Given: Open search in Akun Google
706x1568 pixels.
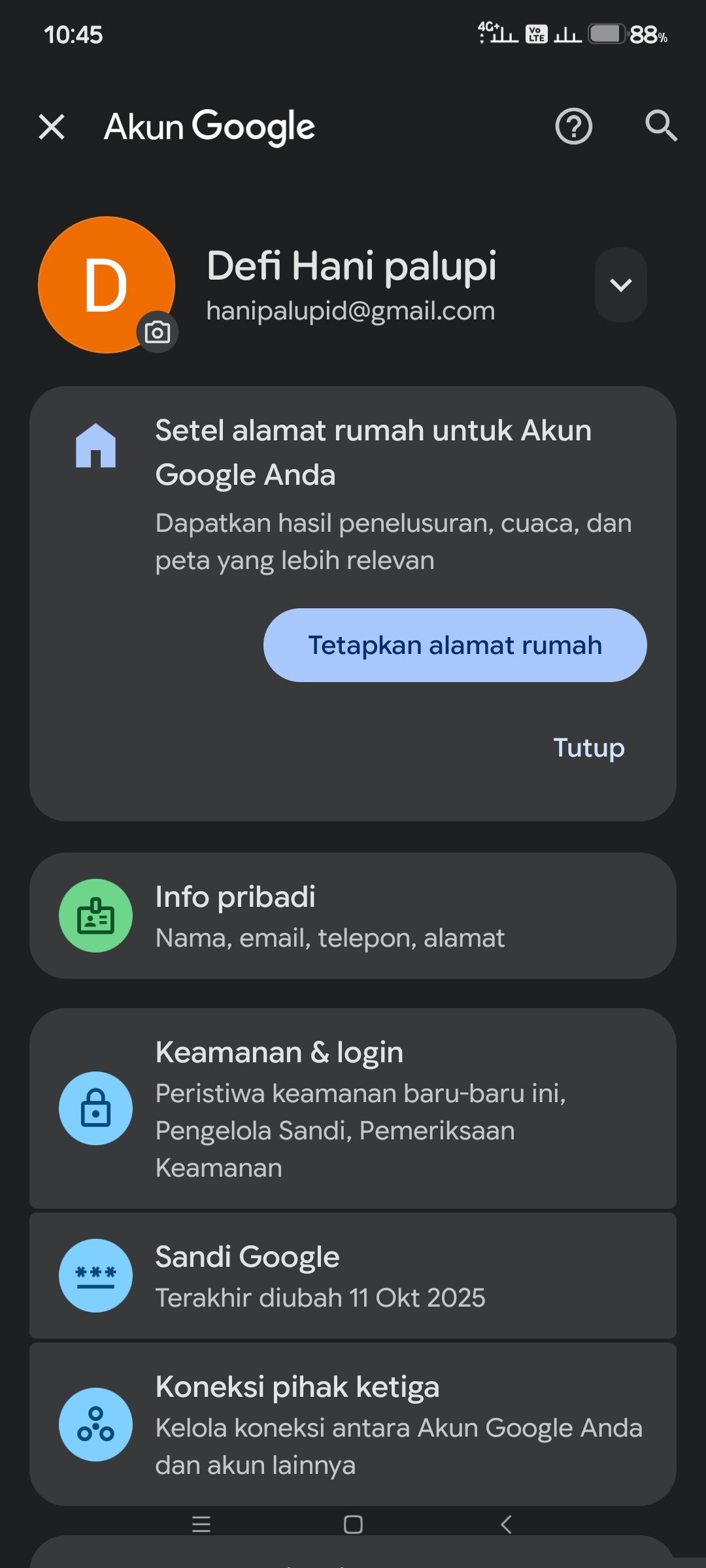Looking at the screenshot, I should pyautogui.click(x=661, y=125).
